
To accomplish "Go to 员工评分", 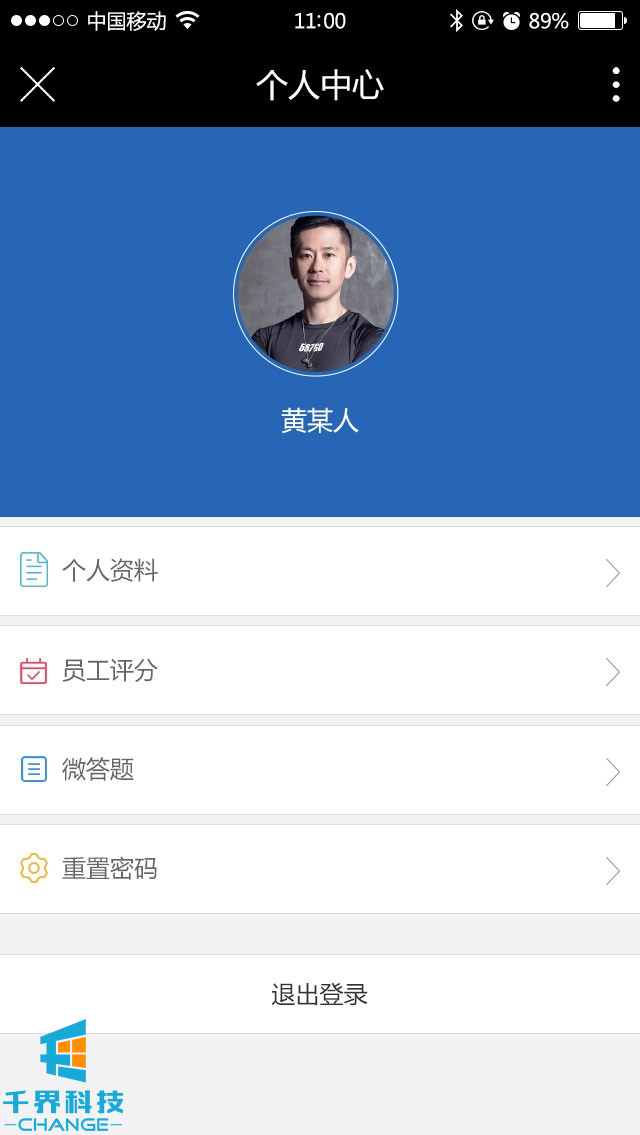I will 320,670.
